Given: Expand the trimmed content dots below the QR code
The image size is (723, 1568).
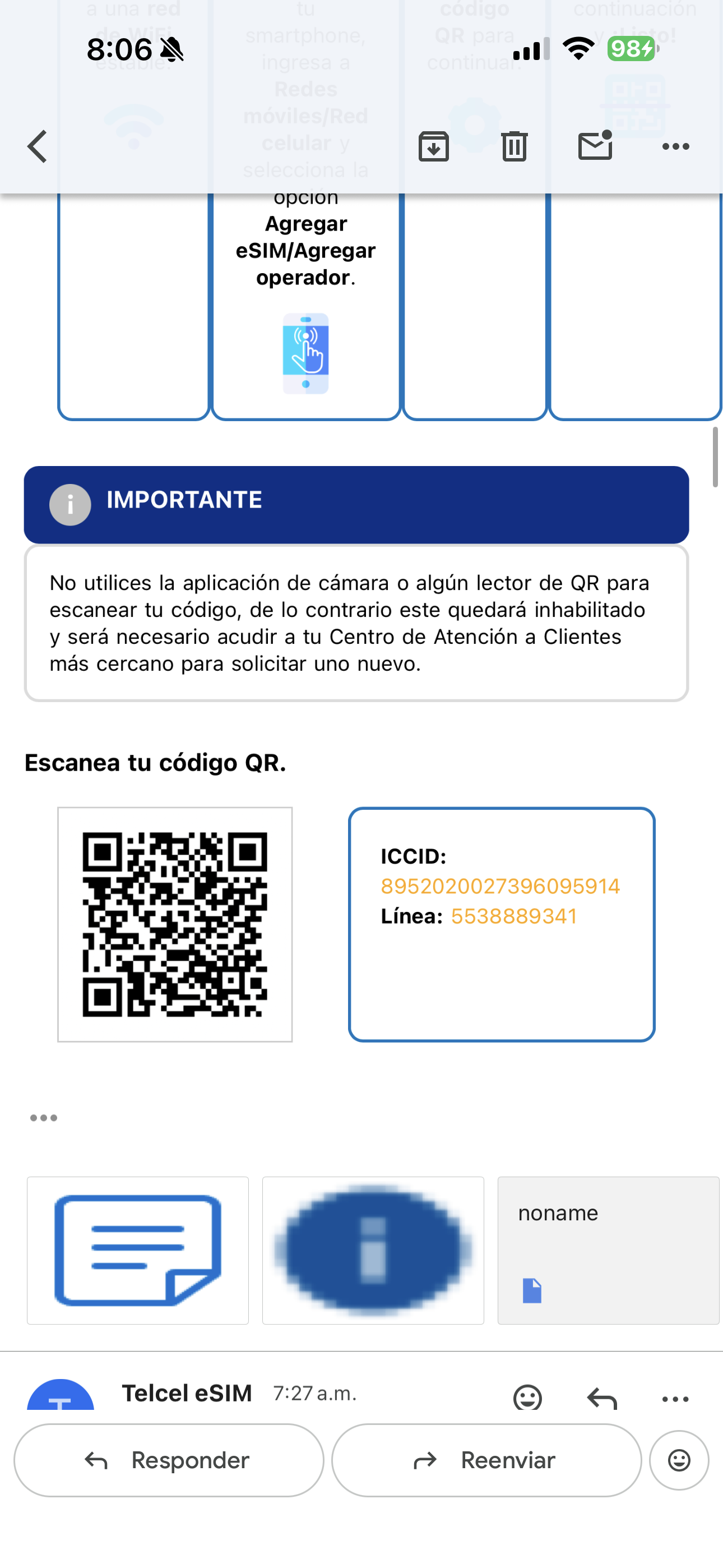Looking at the screenshot, I should [44, 1118].
